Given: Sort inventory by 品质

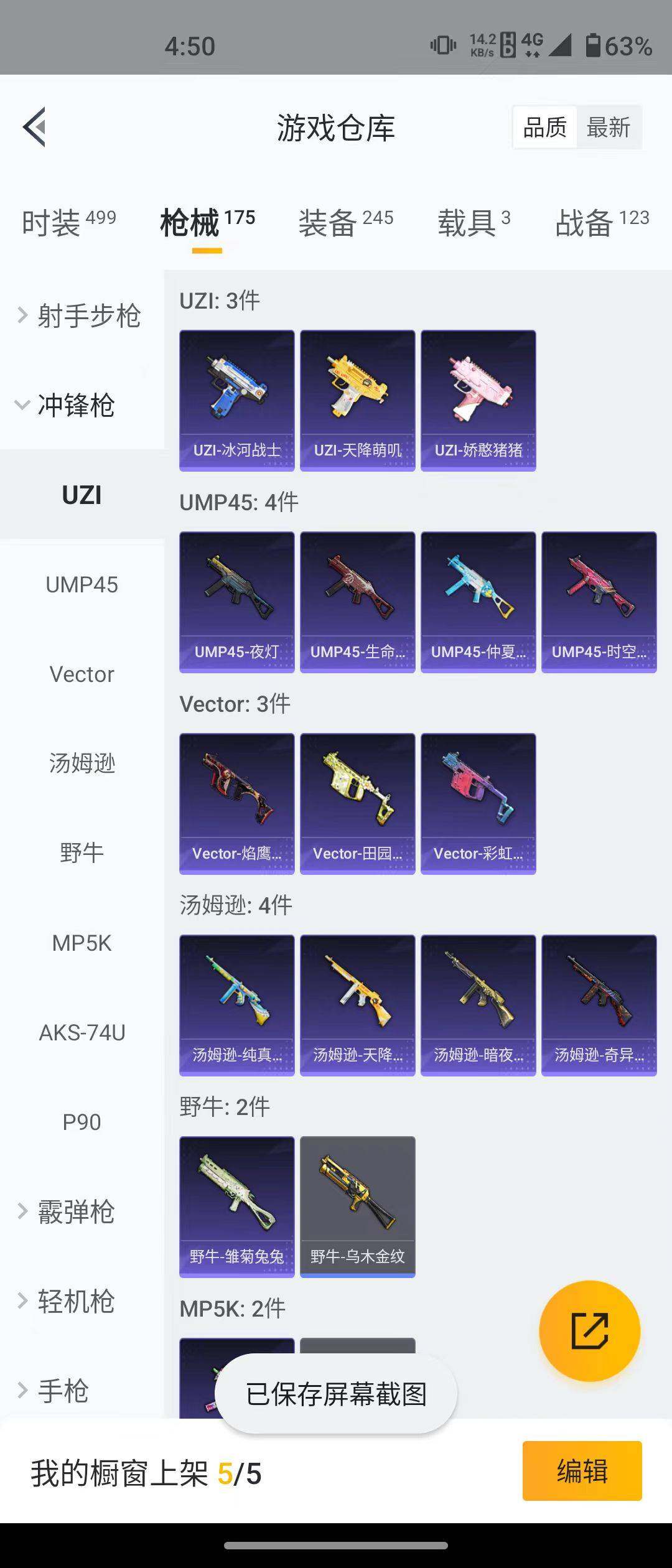Looking at the screenshot, I should point(544,128).
